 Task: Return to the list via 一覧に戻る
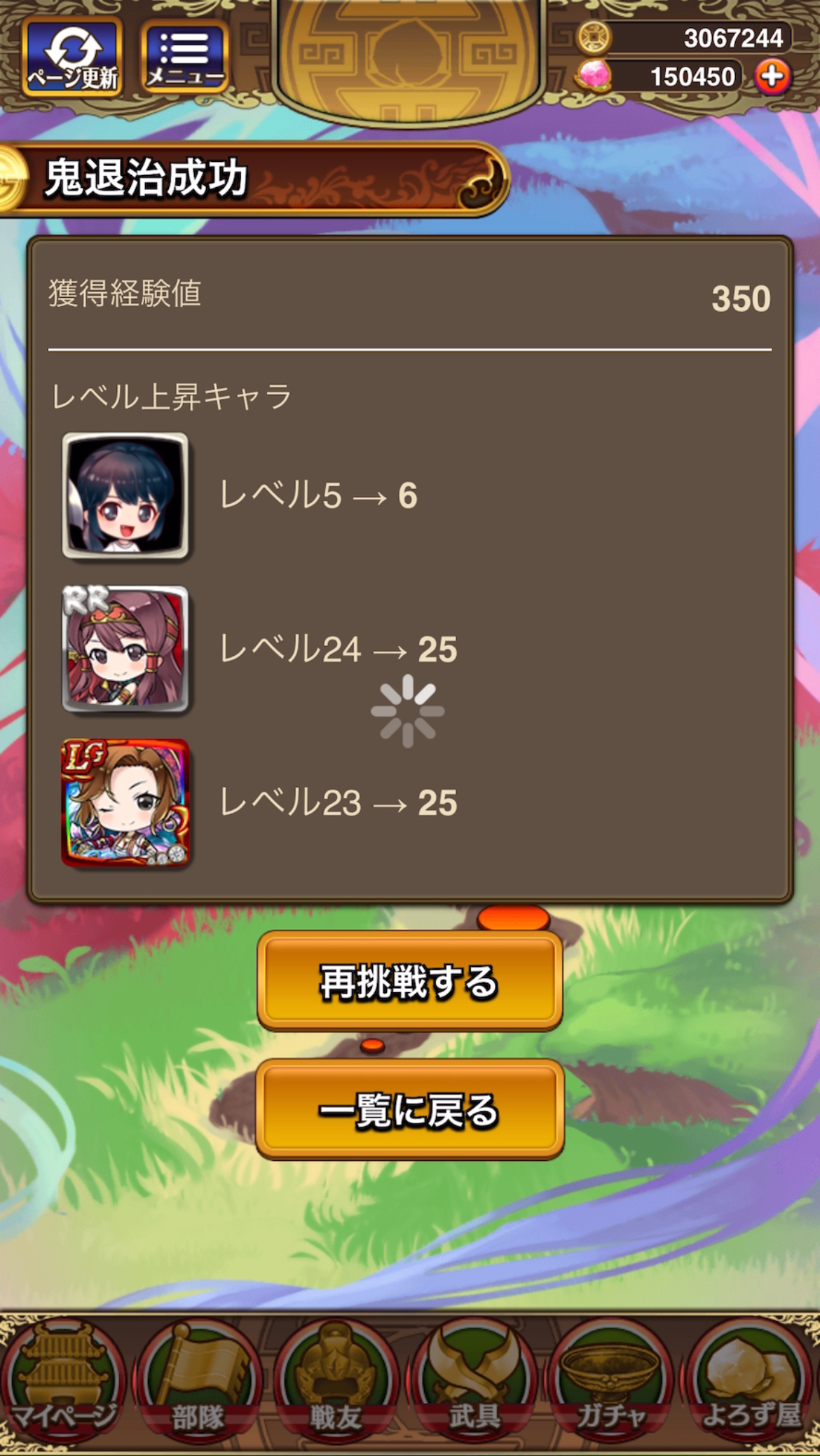click(x=409, y=1110)
